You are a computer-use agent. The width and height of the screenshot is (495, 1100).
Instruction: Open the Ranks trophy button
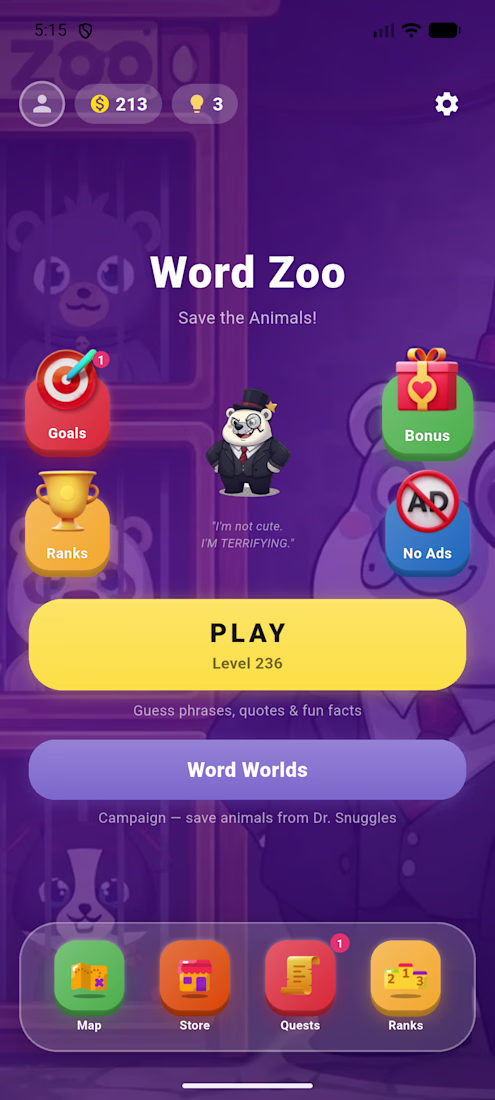click(x=67, y=523)
